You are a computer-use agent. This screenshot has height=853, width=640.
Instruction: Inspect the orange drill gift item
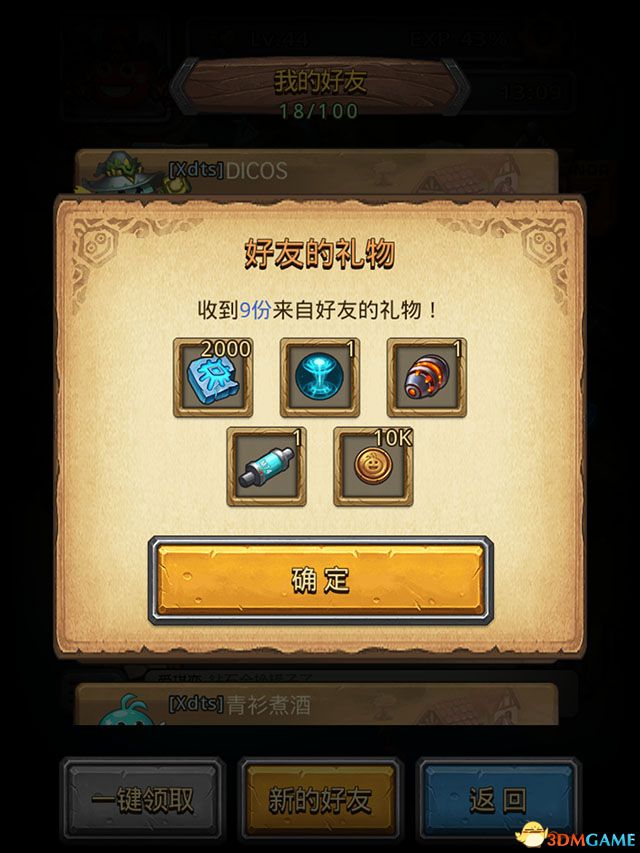[427, 378]
